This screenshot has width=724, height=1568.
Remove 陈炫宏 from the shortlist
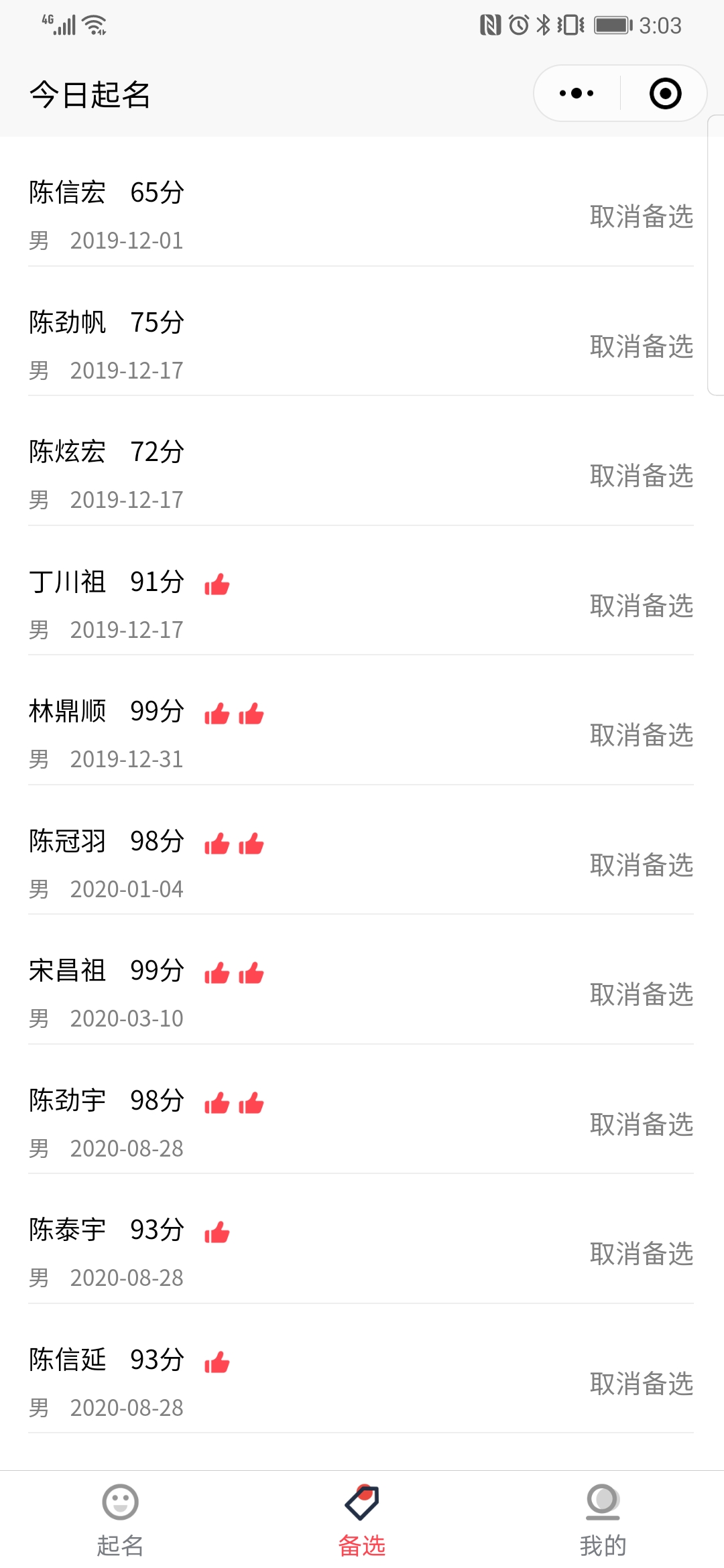coord(642,476)
